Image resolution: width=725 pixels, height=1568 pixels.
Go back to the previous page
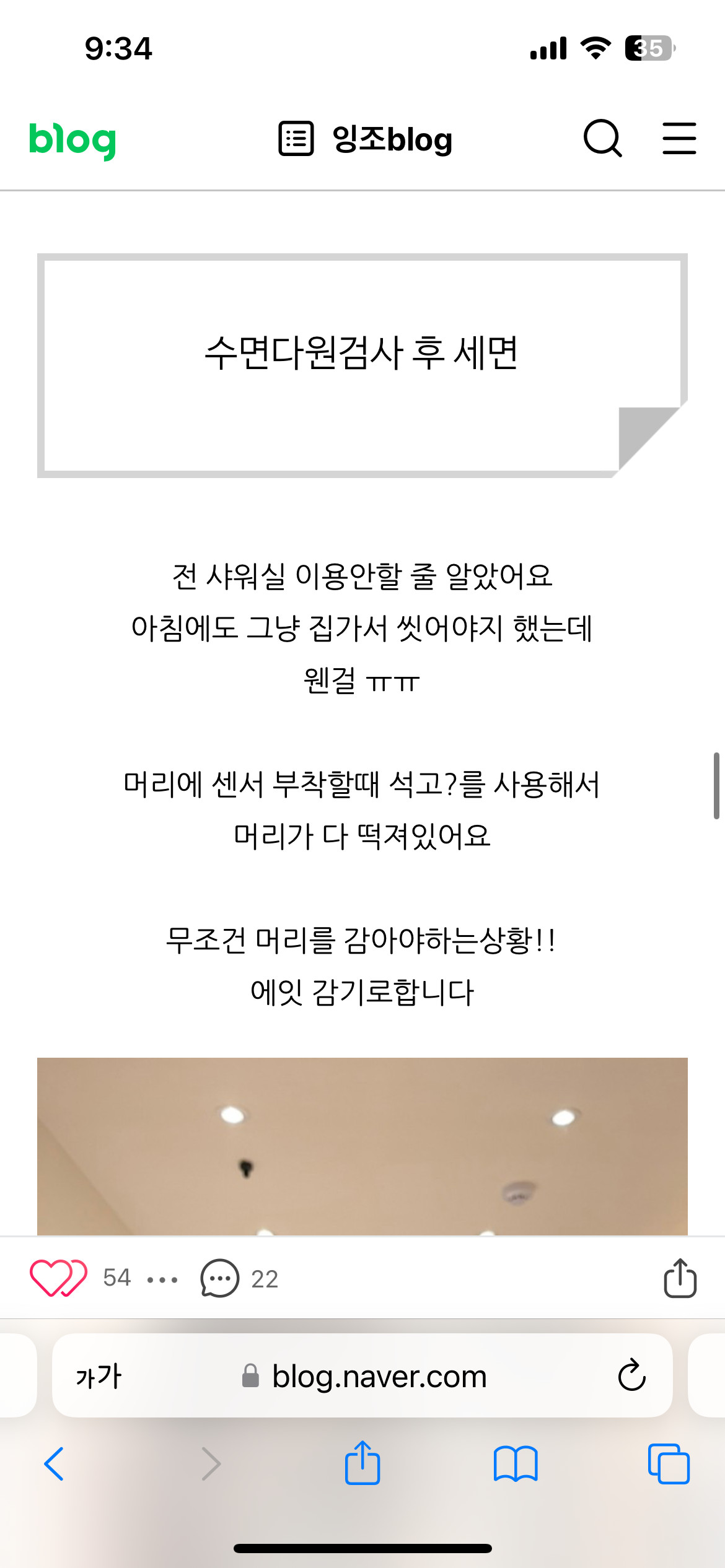[54, 1464]
